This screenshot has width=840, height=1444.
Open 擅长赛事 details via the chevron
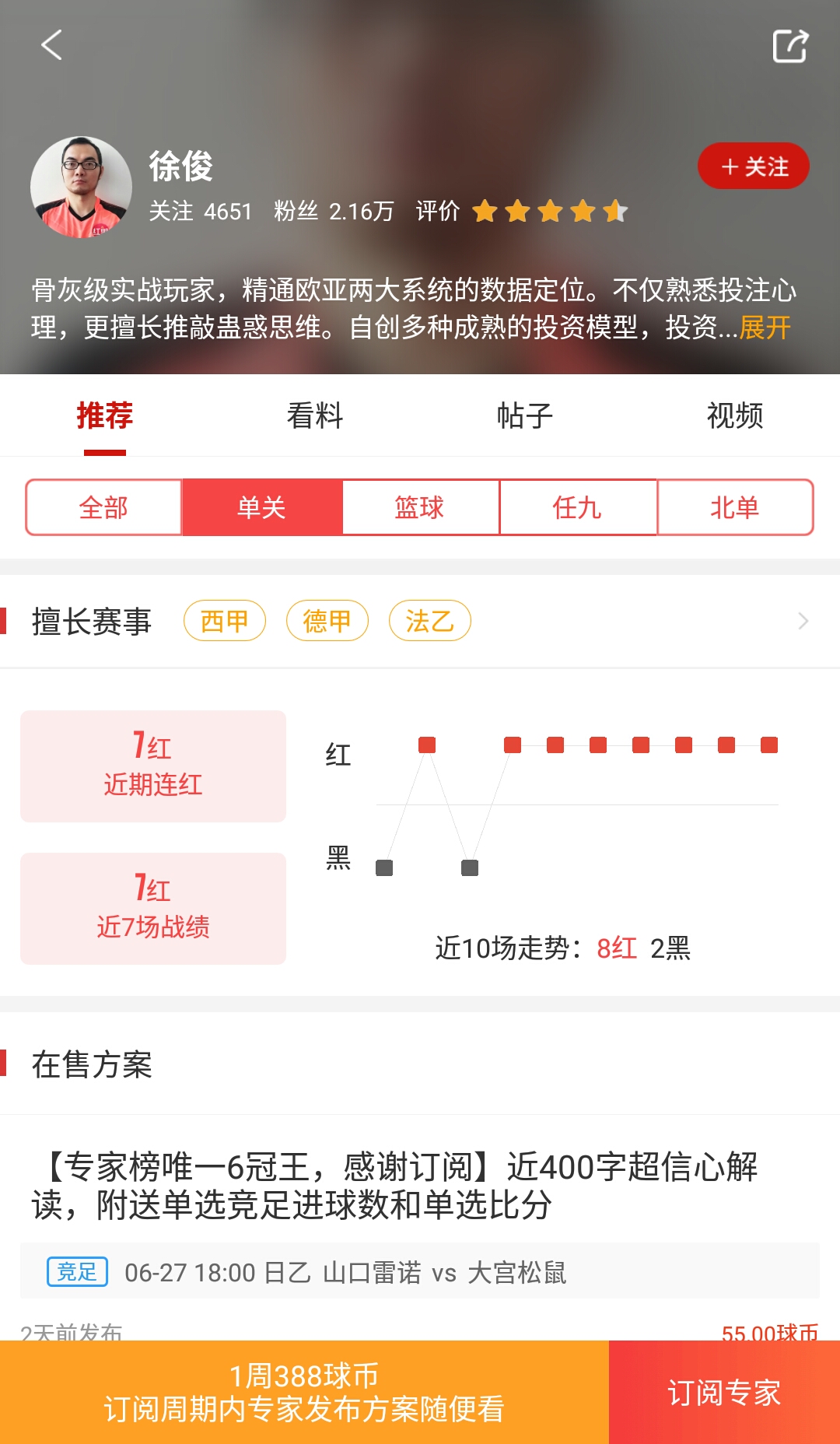coord(803,621)
